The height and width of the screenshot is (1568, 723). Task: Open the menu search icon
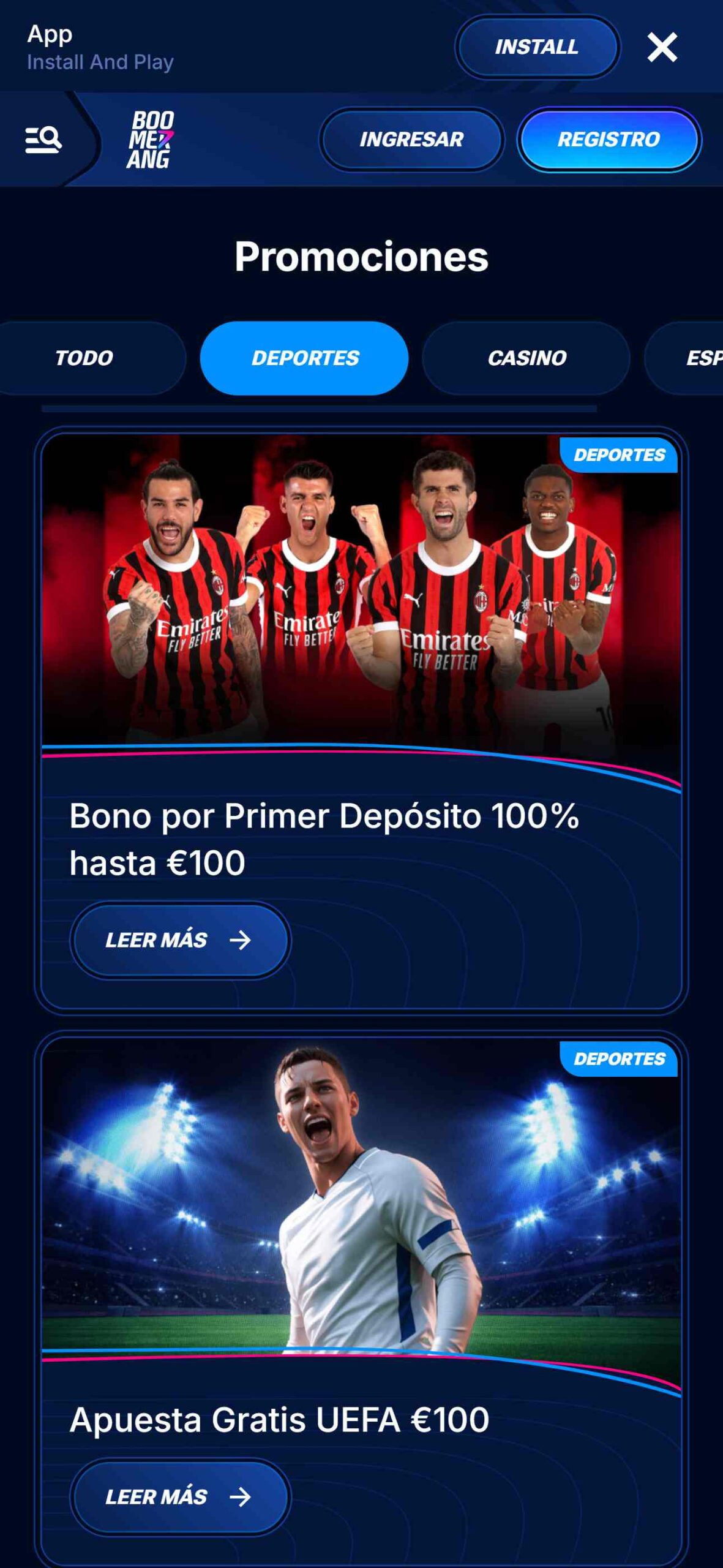click(x=43, y=140)
